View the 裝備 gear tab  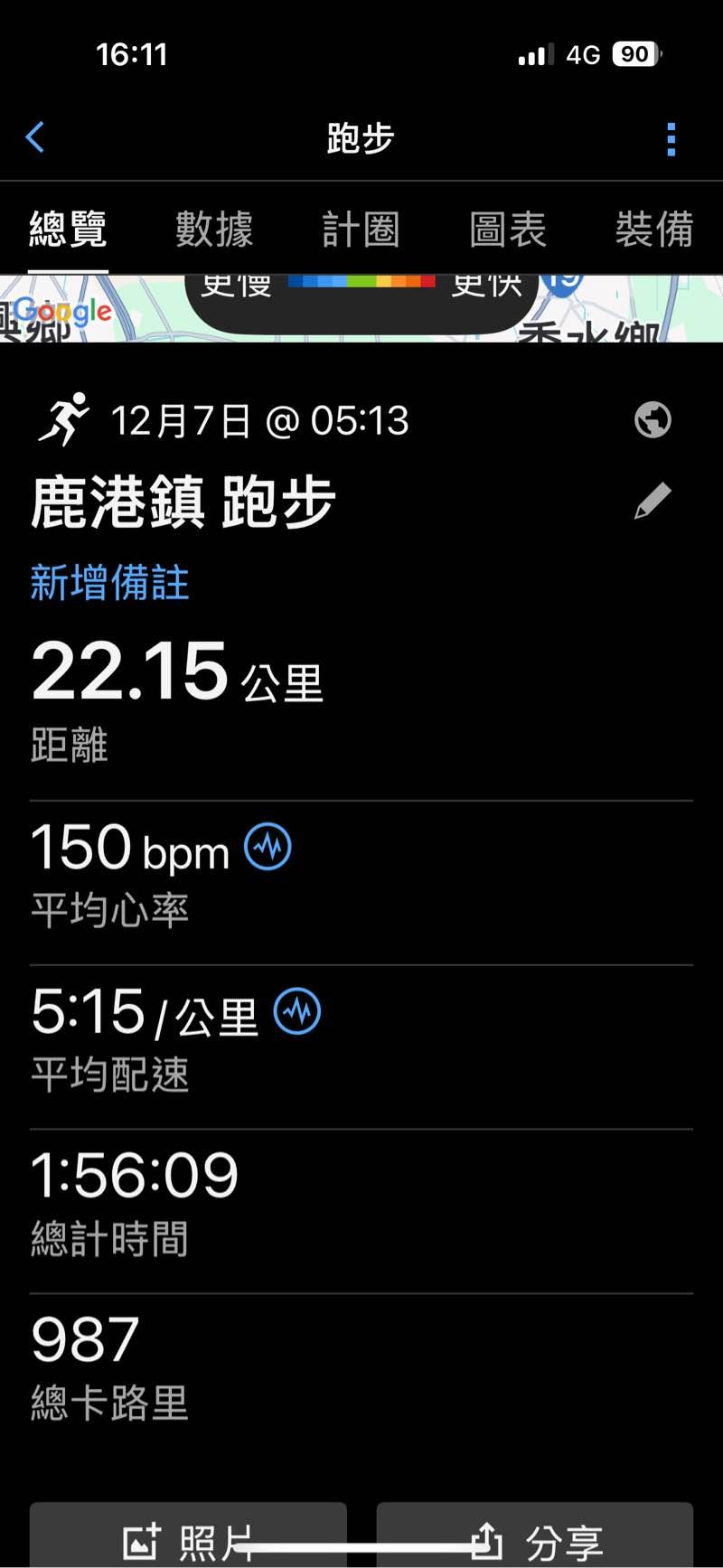click(654, 229)
